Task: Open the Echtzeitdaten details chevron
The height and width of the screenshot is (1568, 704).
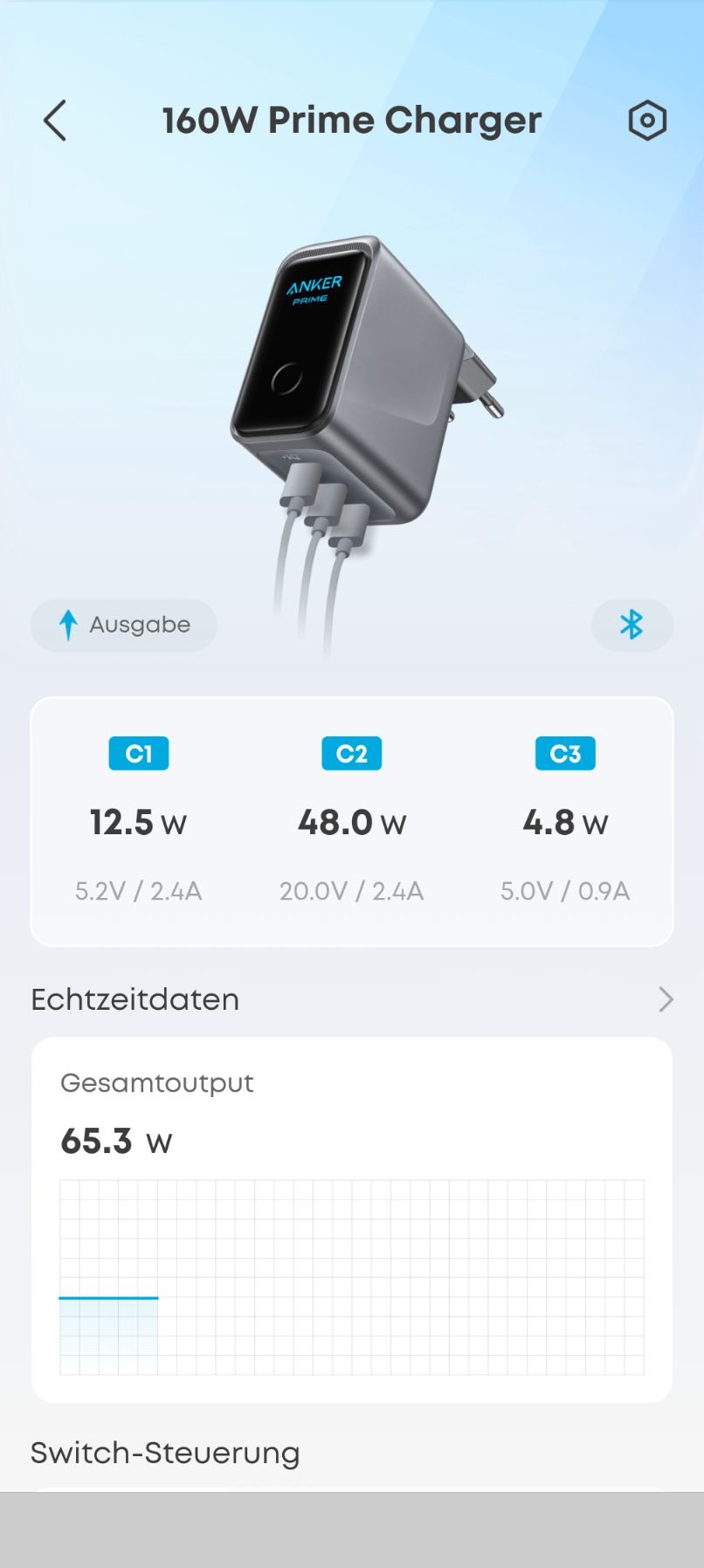Action: 666,999
